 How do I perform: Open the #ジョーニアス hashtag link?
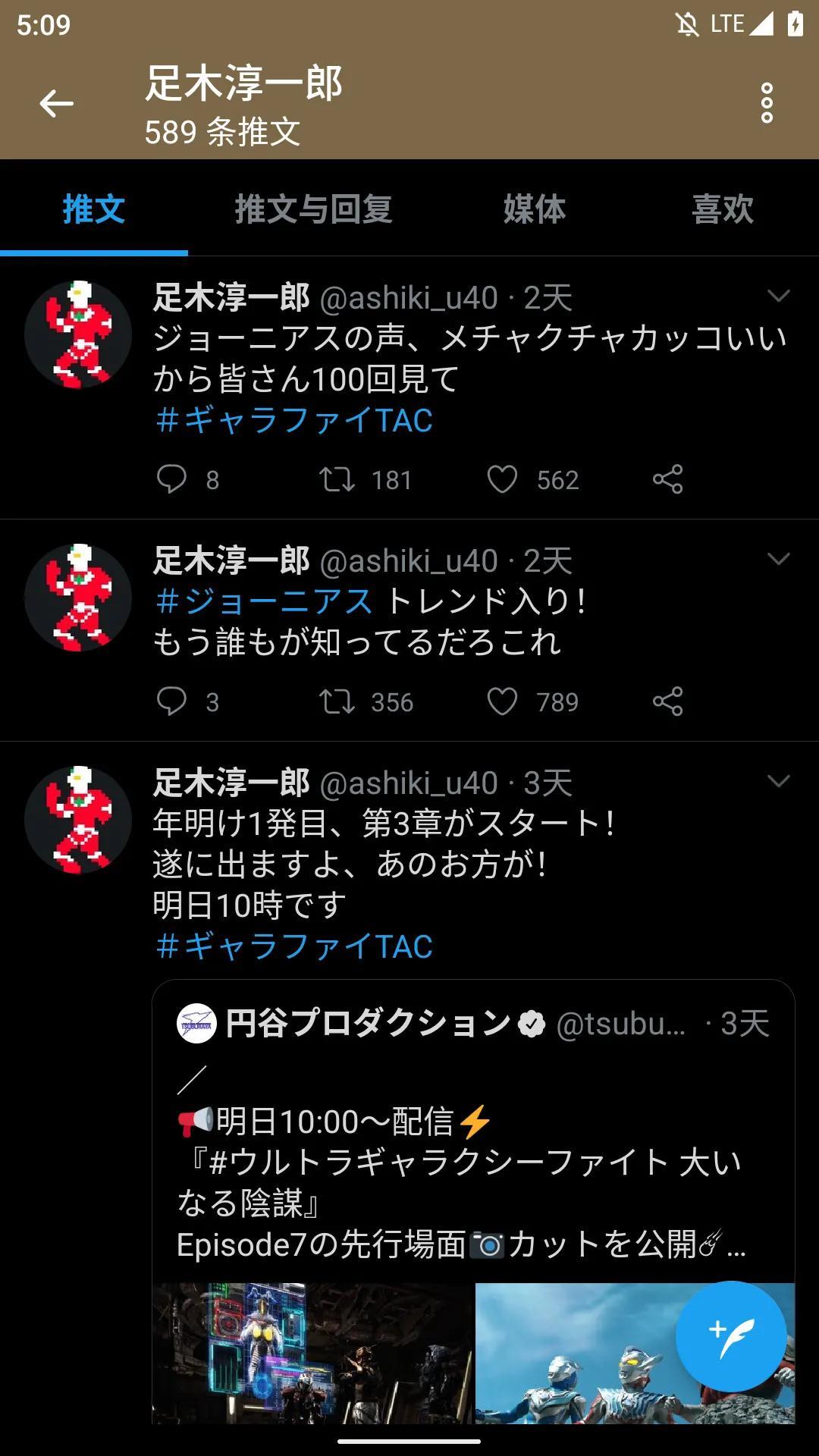click(x=264, y=601)
